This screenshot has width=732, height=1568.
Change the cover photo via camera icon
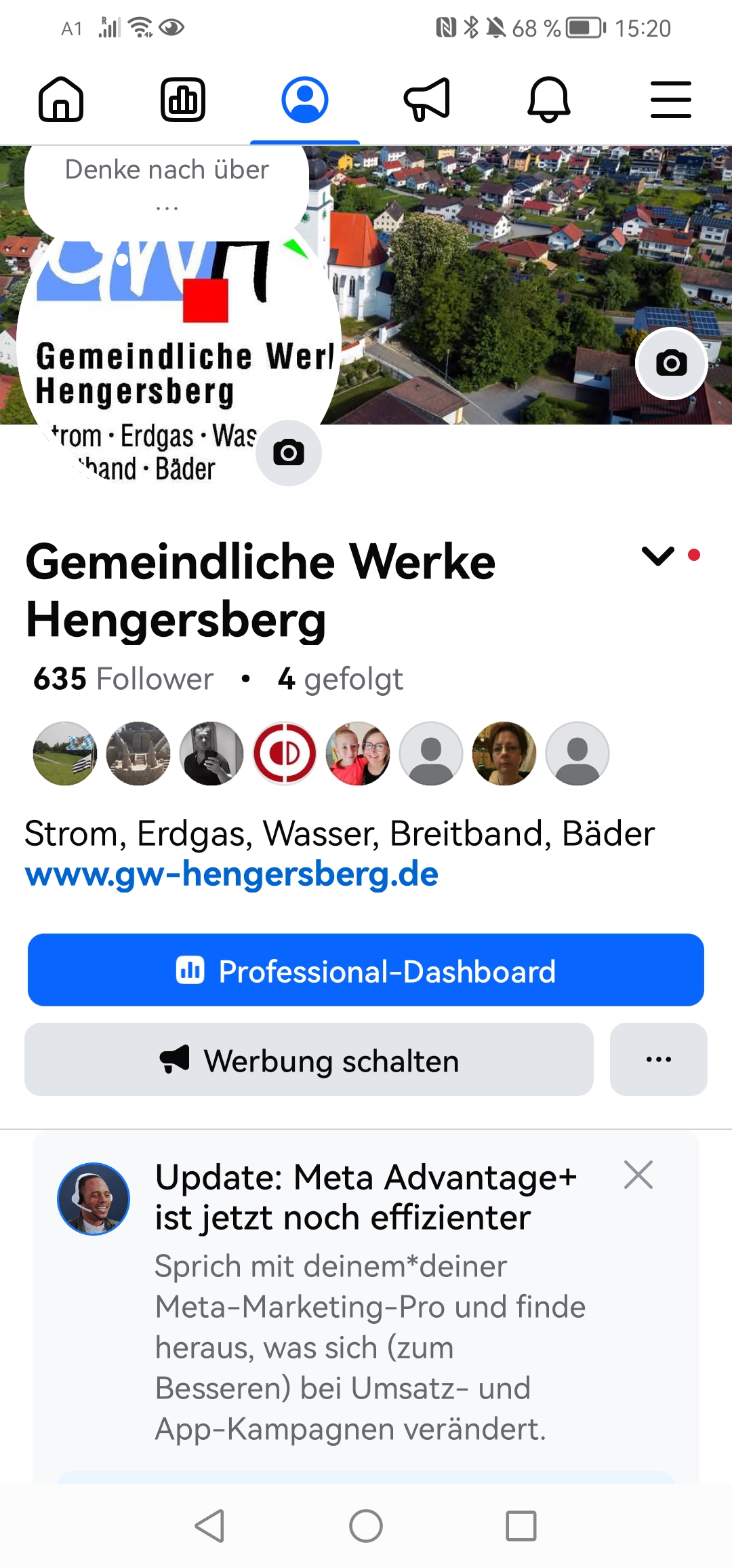pyautogui.click(x=672, y=364)
